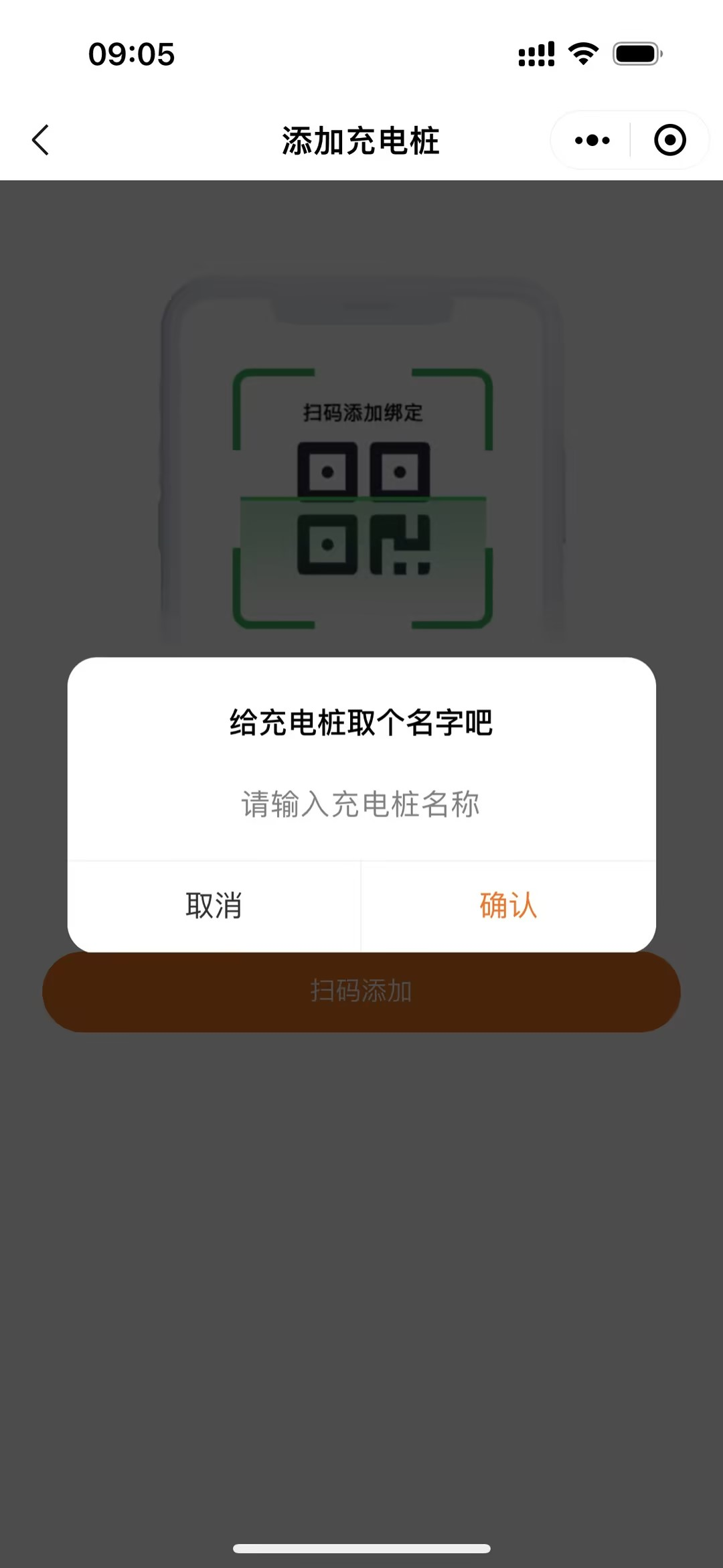
Task: Go back from 添加充电桩 page
Action: click(41, 140)
